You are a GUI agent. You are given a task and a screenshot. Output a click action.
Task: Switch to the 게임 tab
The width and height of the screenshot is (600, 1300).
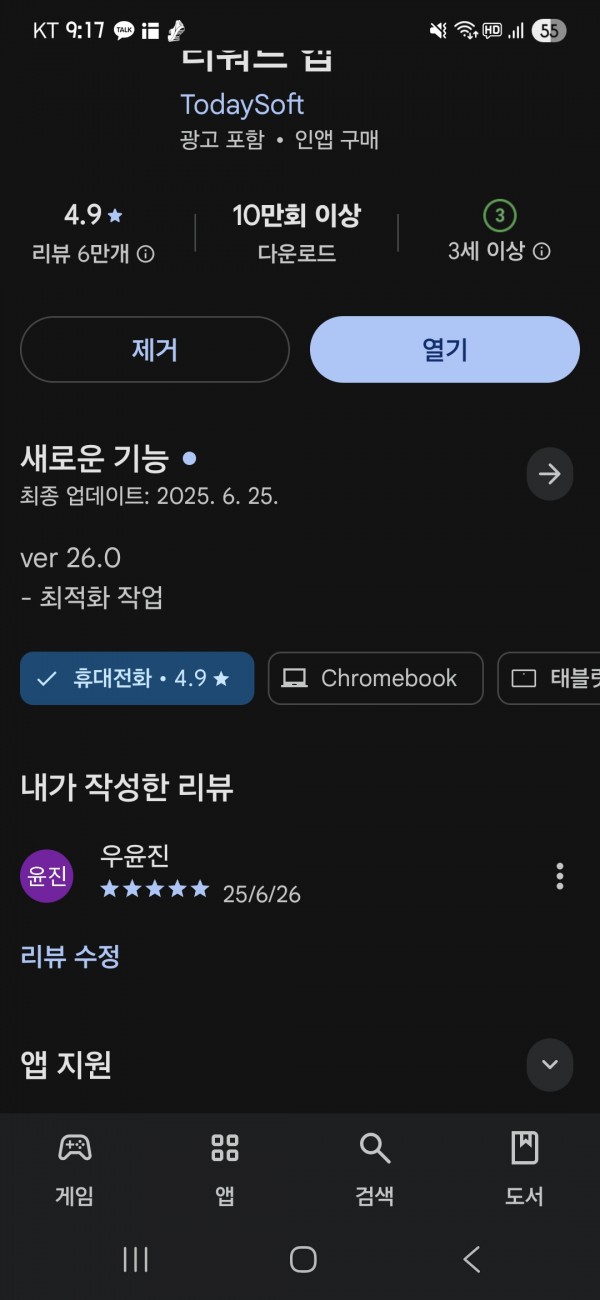(75, 1168)
